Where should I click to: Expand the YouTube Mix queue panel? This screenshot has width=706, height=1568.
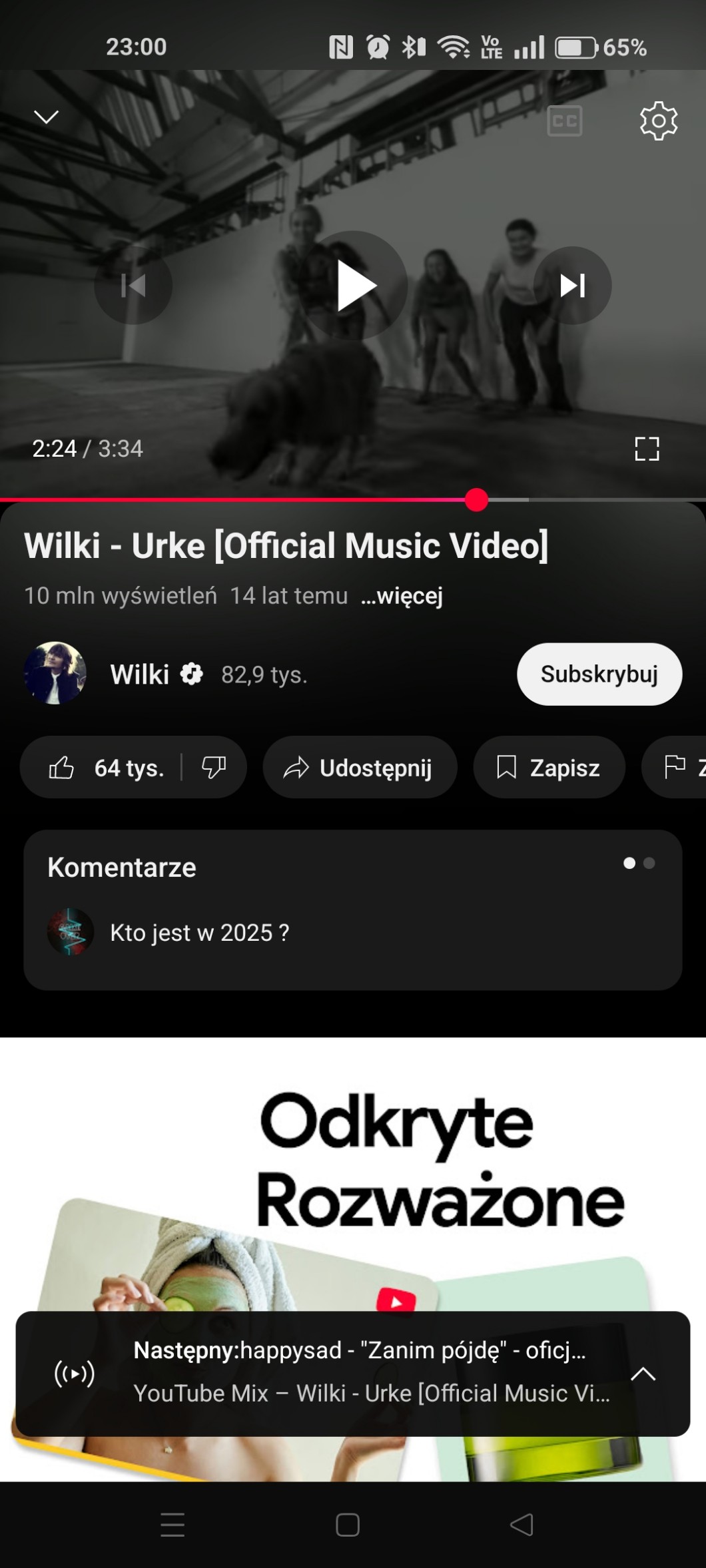(x=643, y=1374)
